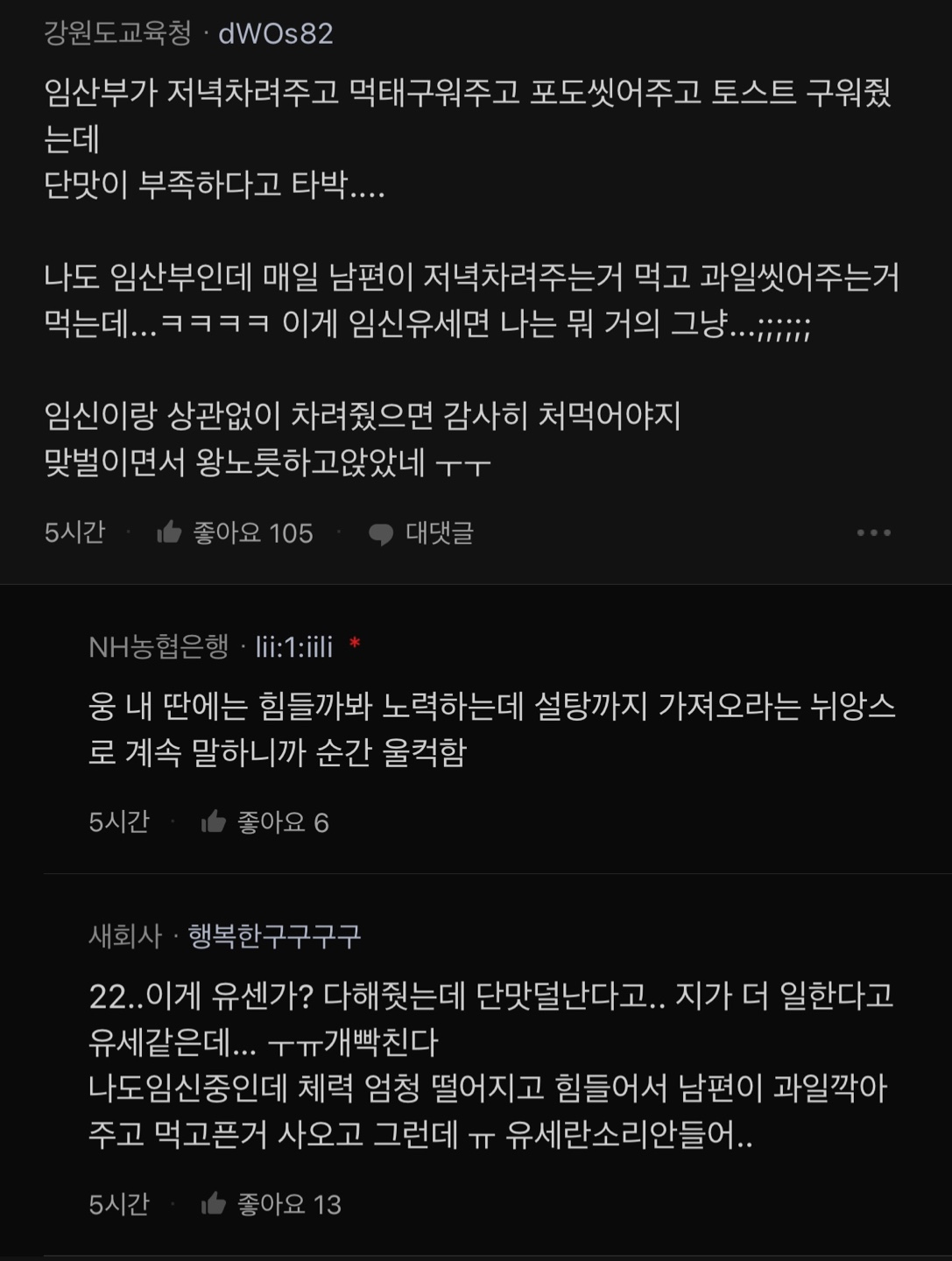Open the overflow menu on dWOs82's comment
The width and height of the screenshot is (952, 1261).
873,532
